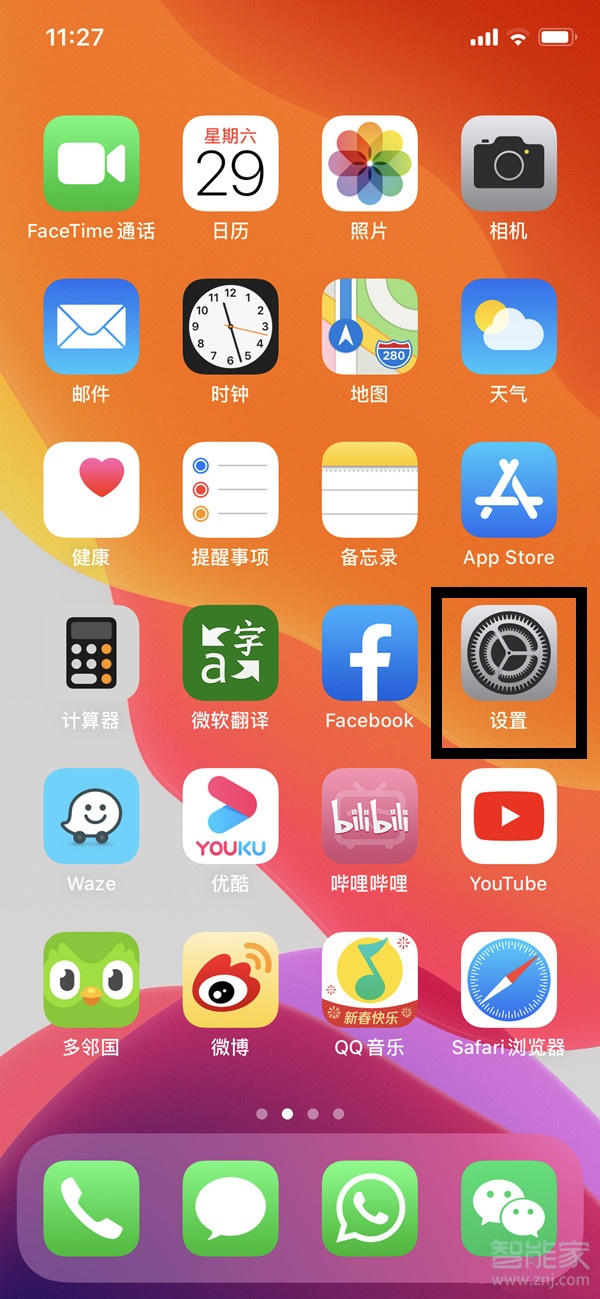Check the 天气 weather app
This screenshot has height=1299, width=600.
[508, 326]
